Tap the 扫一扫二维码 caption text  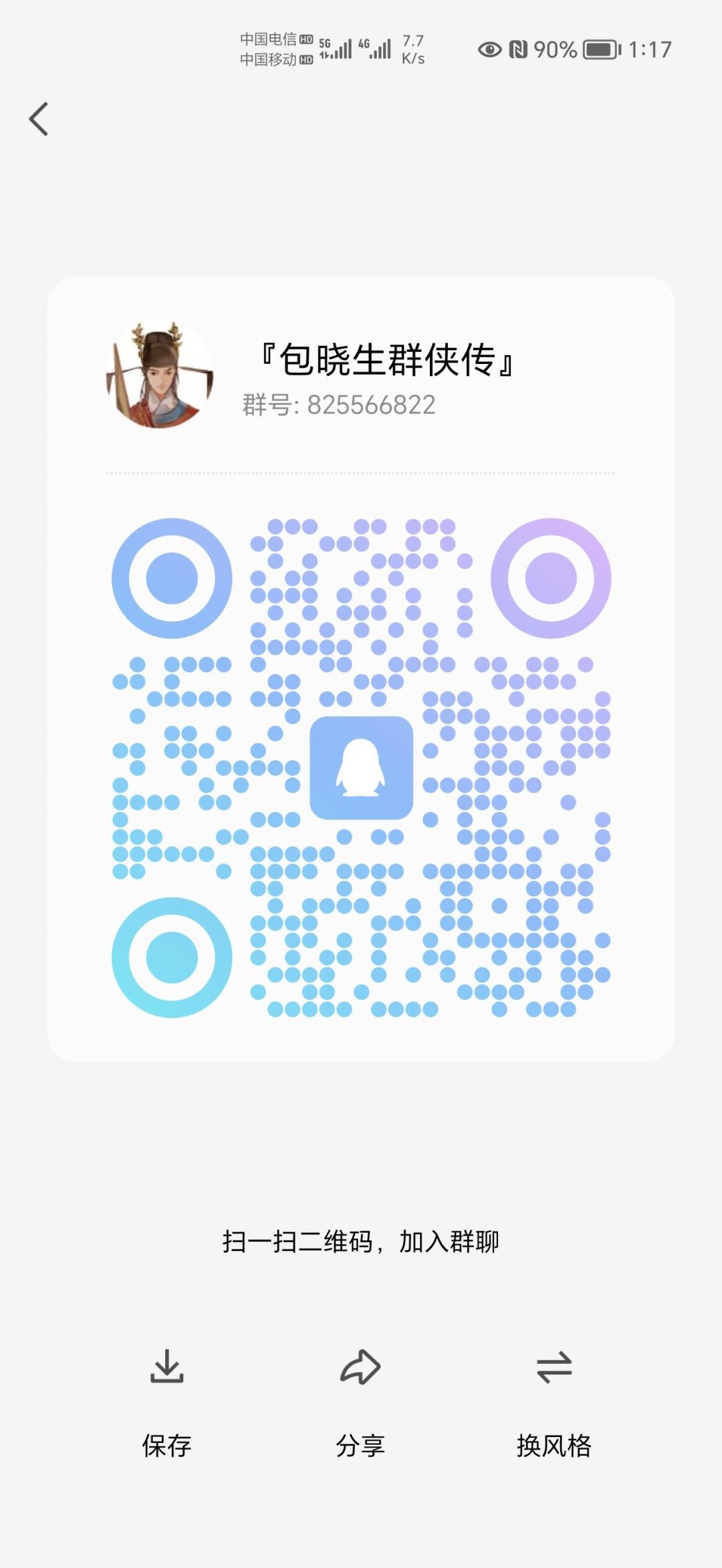pyautogui.click(x=361, y=1238)
